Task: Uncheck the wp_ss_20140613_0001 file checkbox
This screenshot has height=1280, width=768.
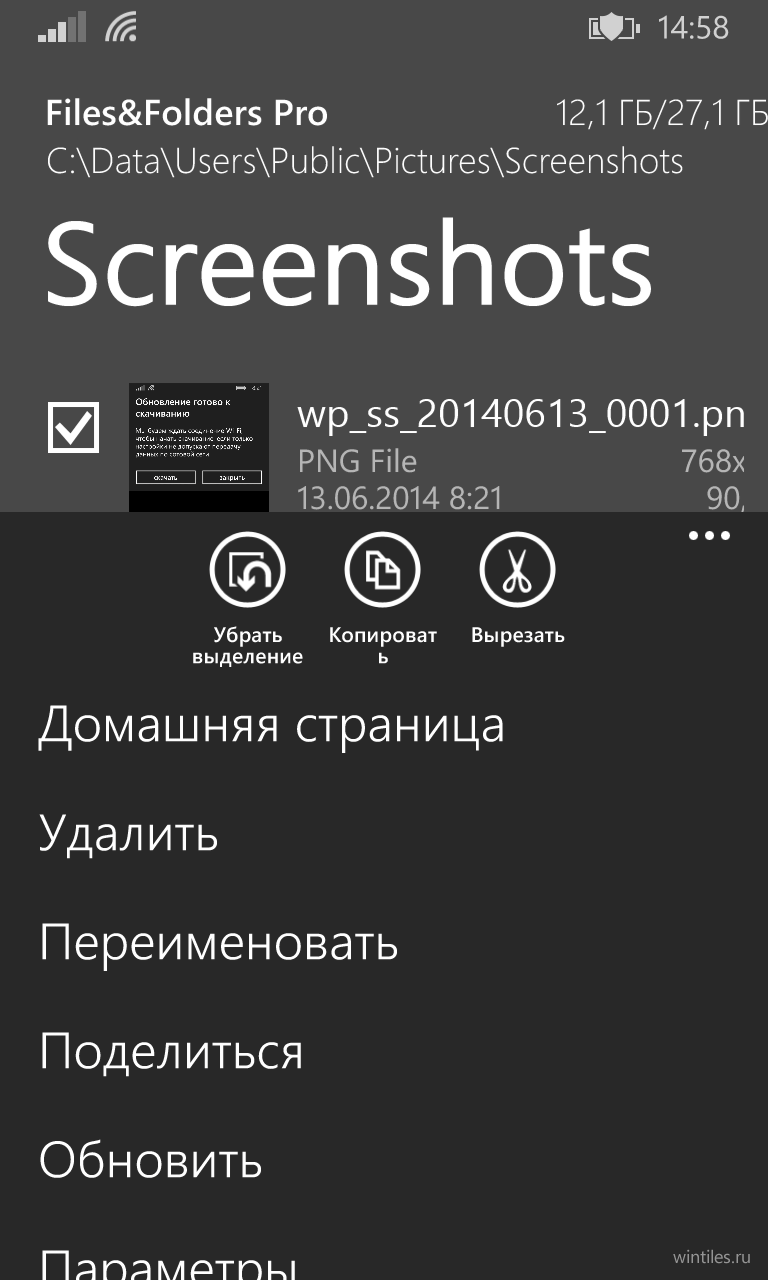Action: coord(74,428)
